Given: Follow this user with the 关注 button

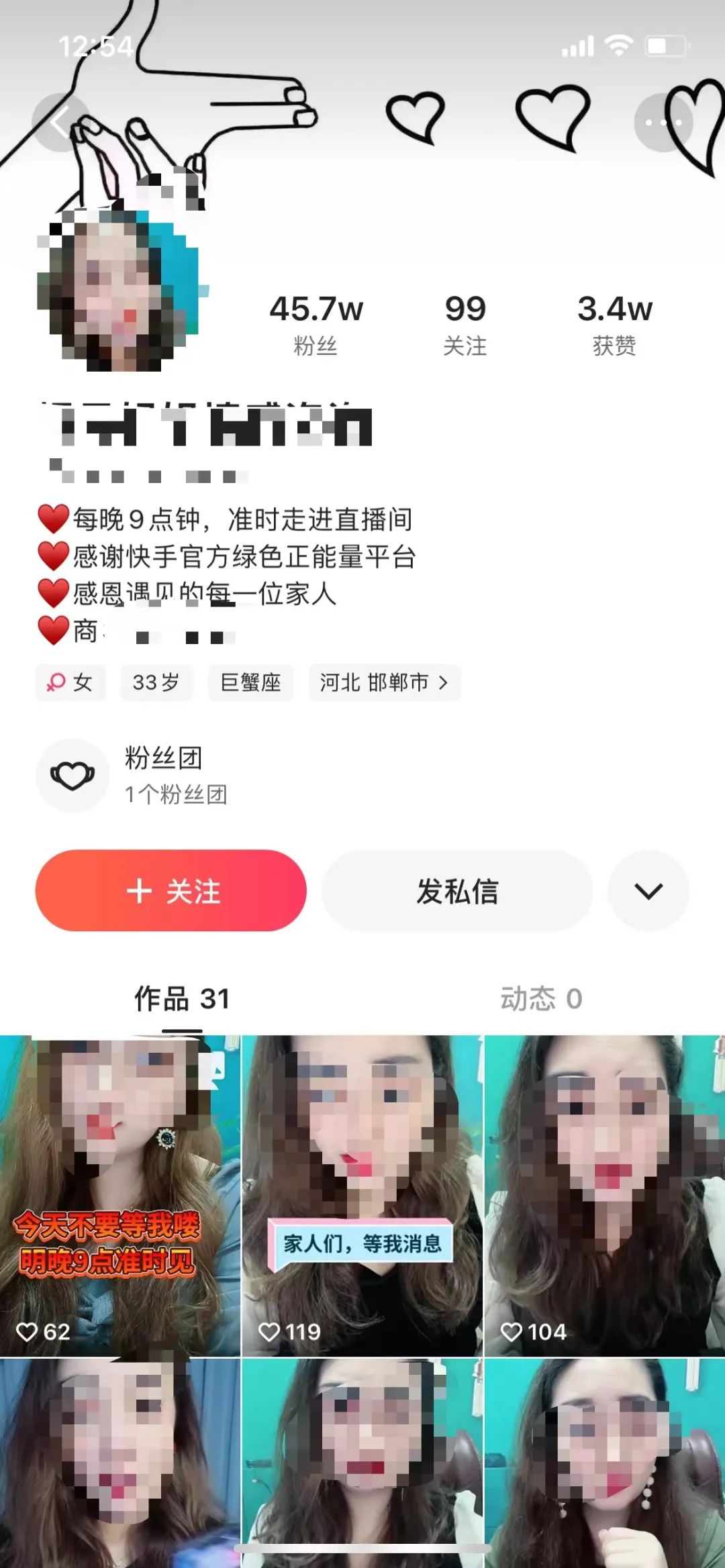Looking at the screenshot, I should point(171,890).
